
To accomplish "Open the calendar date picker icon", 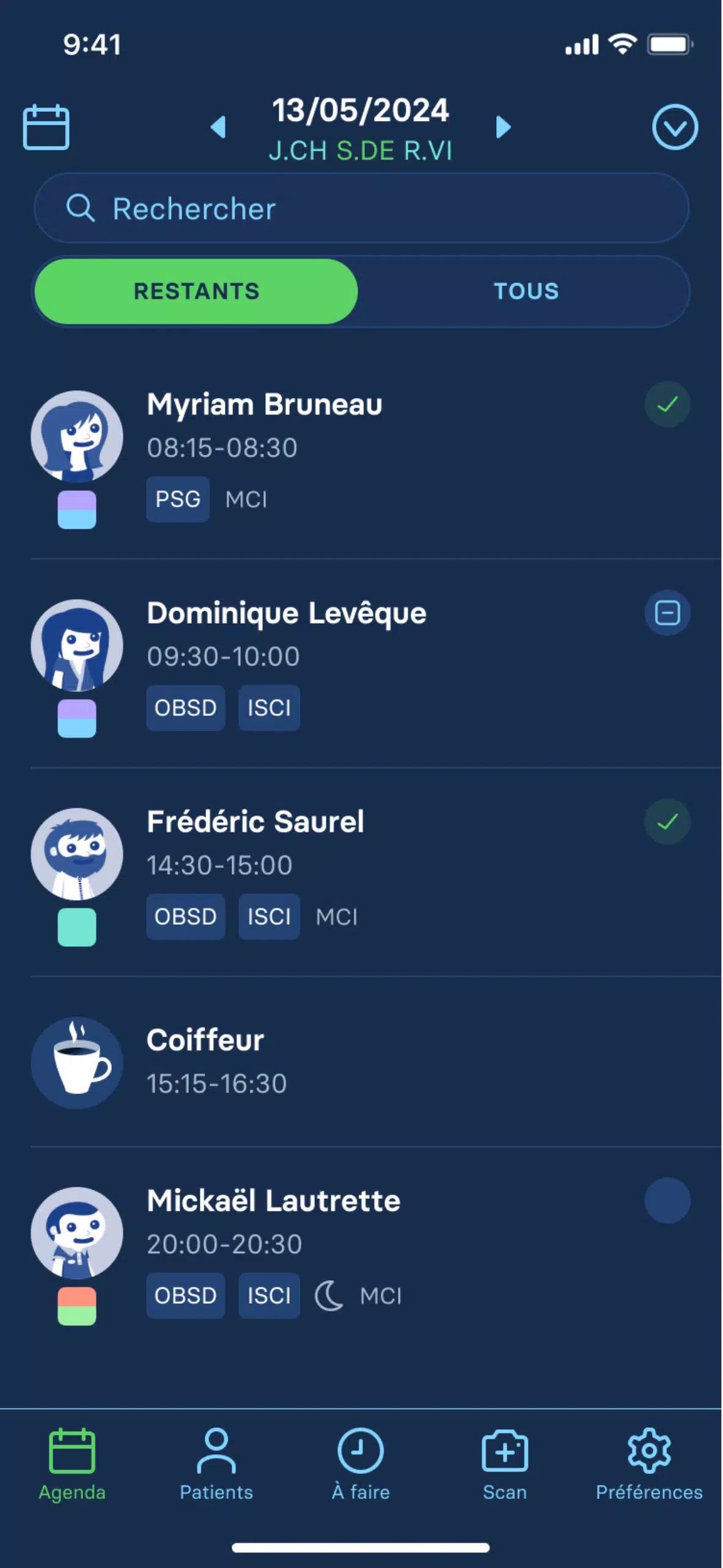I will pyautogui.click(x=46, y=127).
